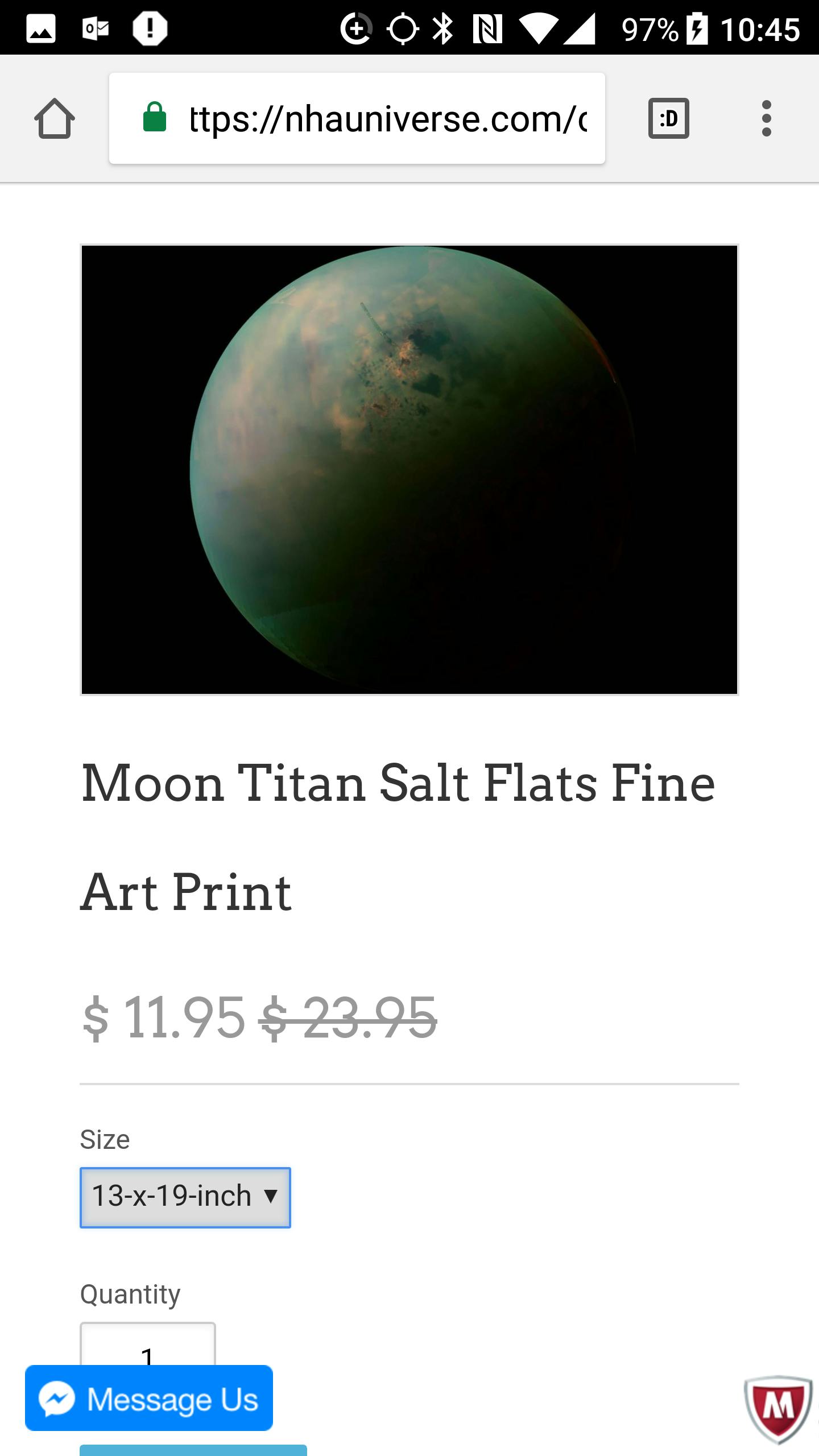Expand the Size dropdown showing 13-x-19-inch
The height and width of the screenshot is (1456, 819).
click(x=185, y=1197)
